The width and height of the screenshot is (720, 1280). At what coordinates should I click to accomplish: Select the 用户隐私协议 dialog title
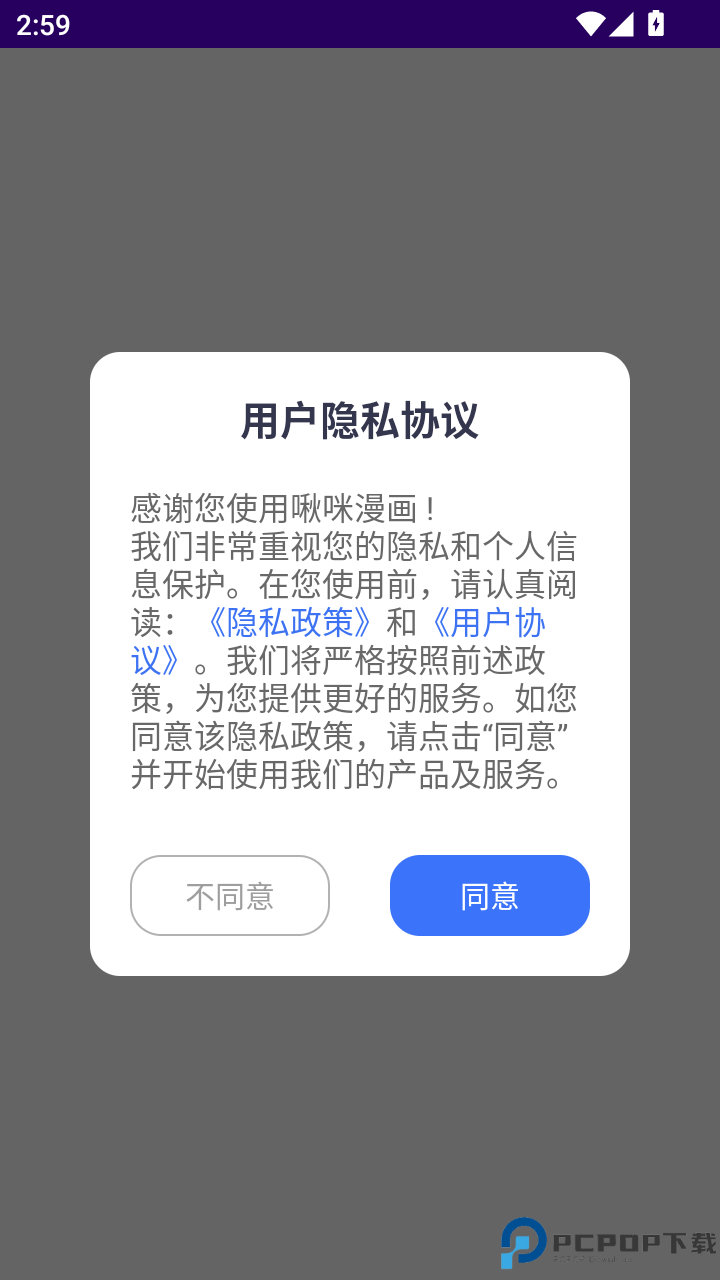tap(359, 421)
